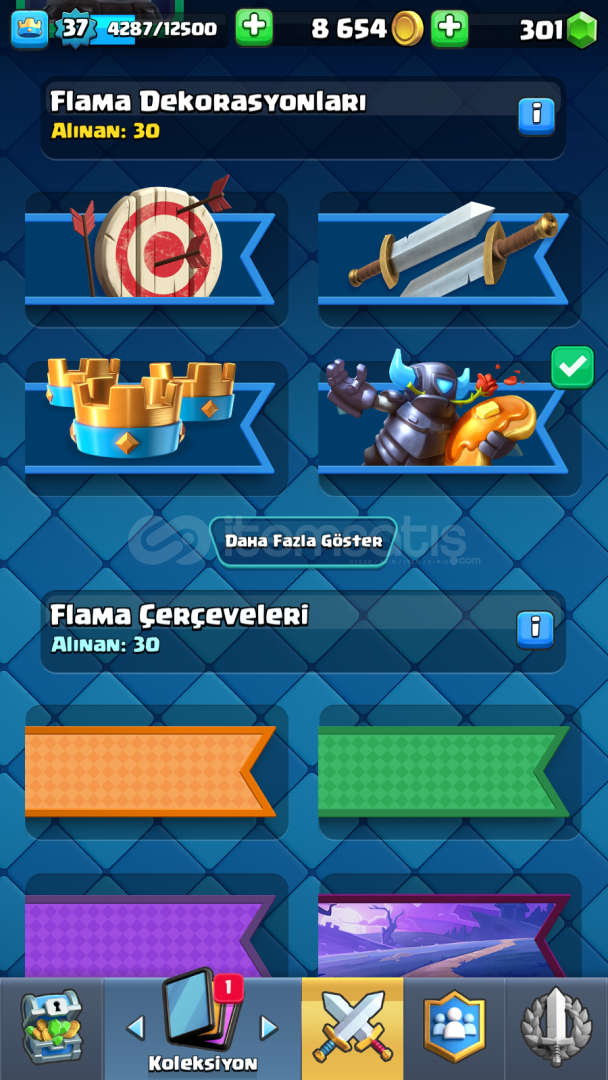Screen dimensions: 608x1080
Task: Tap the green gems counter icon
Action: pos(581,30)
